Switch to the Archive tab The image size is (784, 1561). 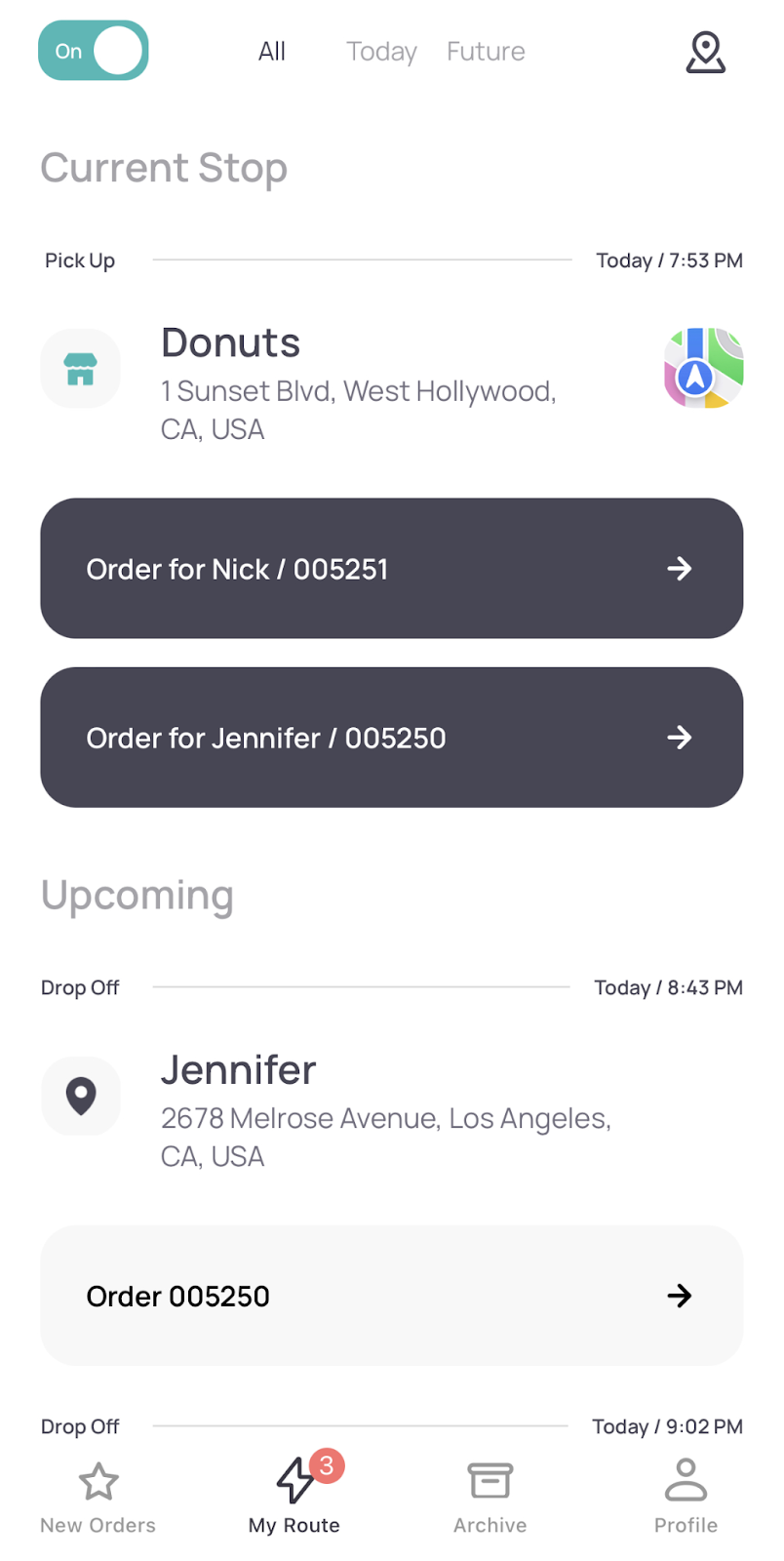(x=490, y=1498)
